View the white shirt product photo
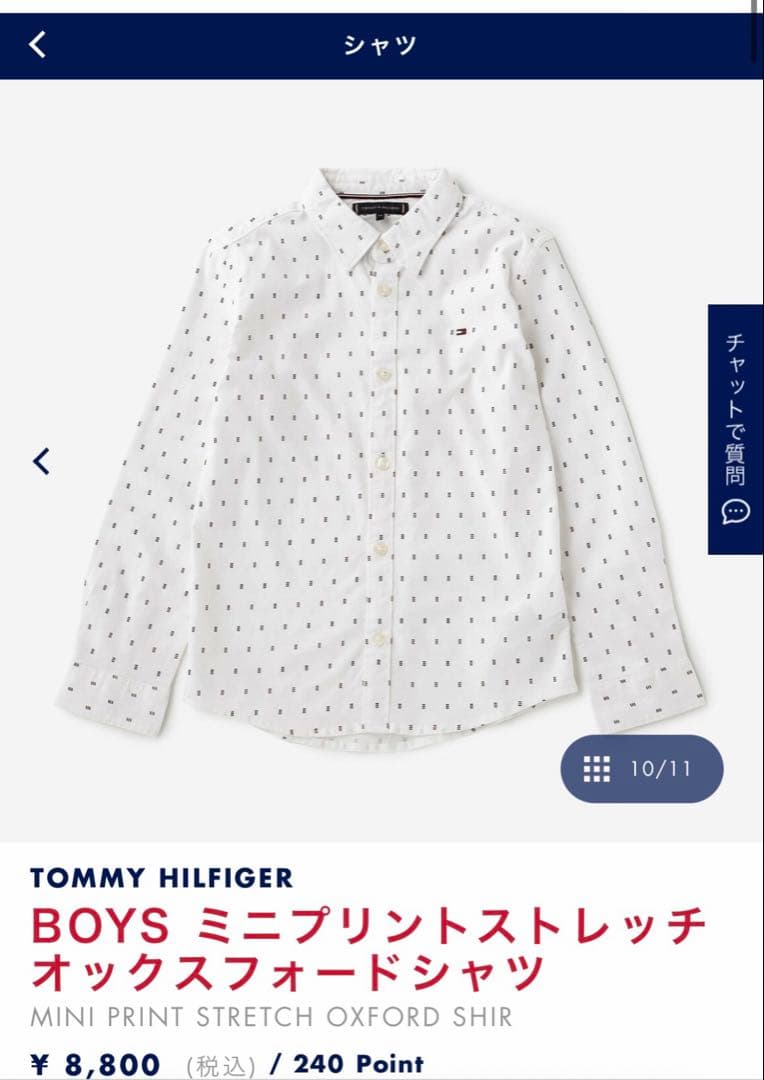This screenshot has height=1080, width=764. coord(382,450)
